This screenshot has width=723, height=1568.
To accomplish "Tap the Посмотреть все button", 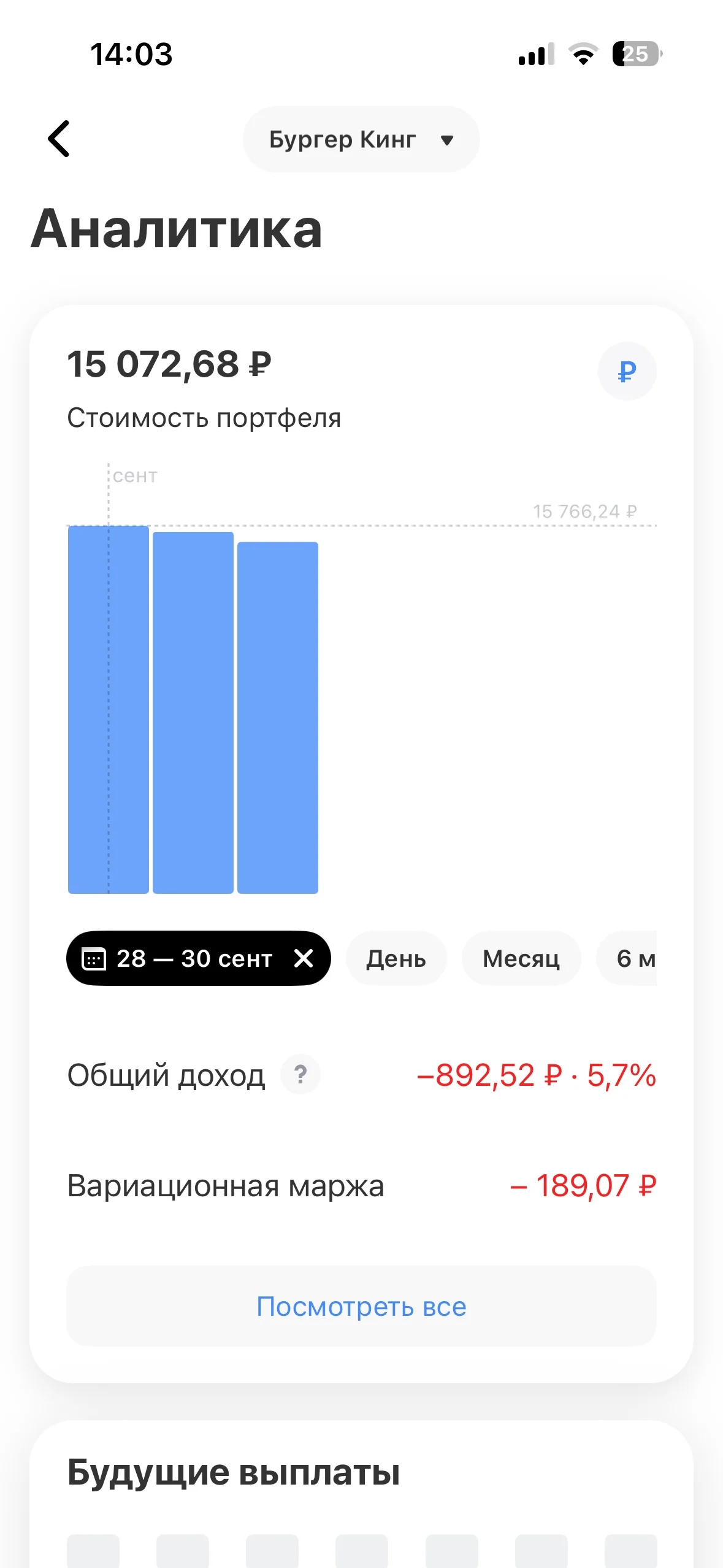I will [361, 1306].
